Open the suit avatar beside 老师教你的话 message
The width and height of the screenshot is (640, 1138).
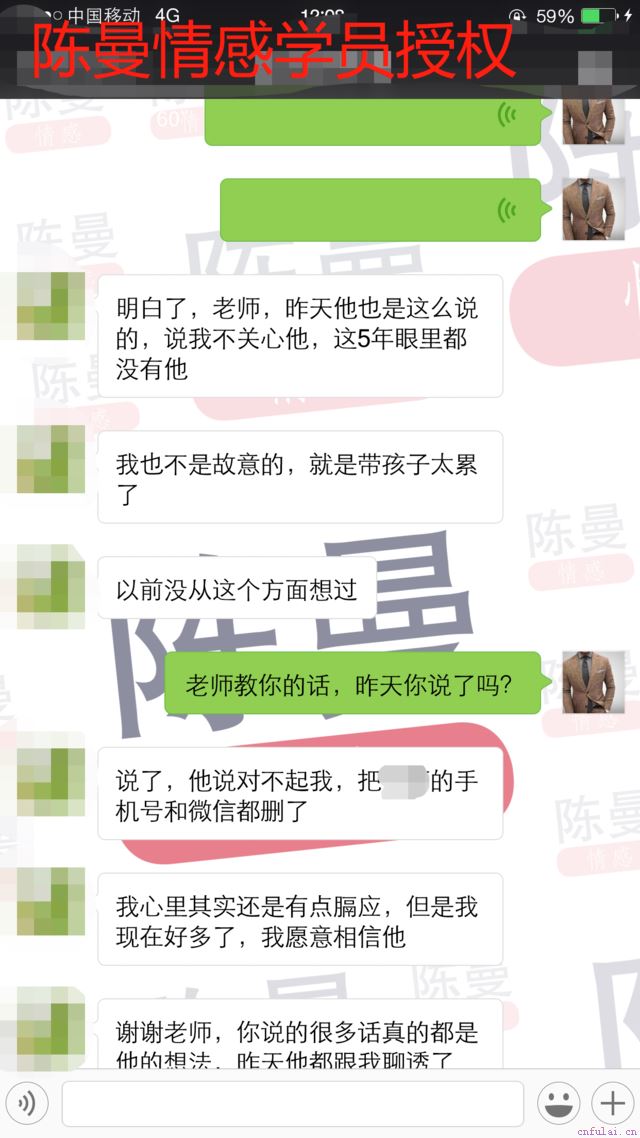594,682
